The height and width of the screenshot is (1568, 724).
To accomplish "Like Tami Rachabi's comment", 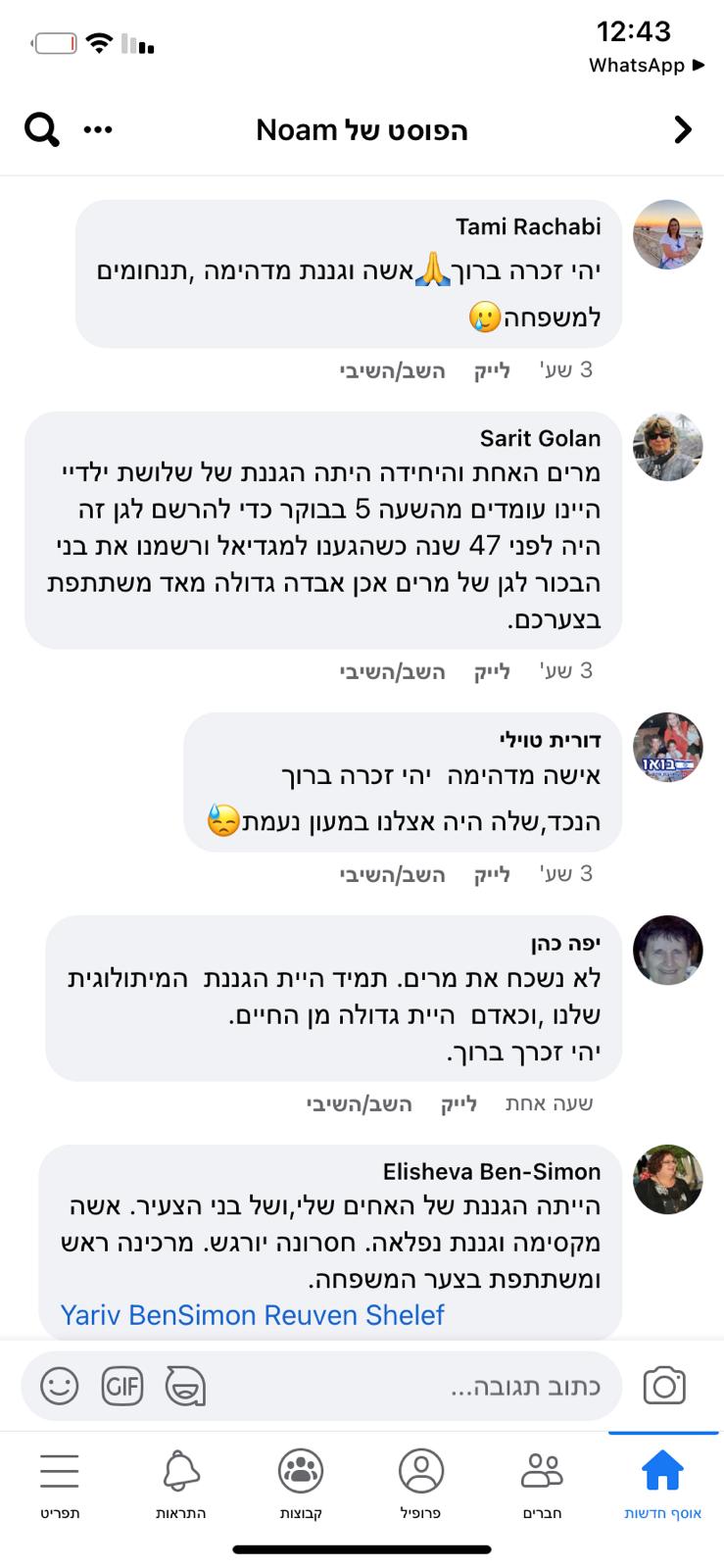I will coord(492,370).
